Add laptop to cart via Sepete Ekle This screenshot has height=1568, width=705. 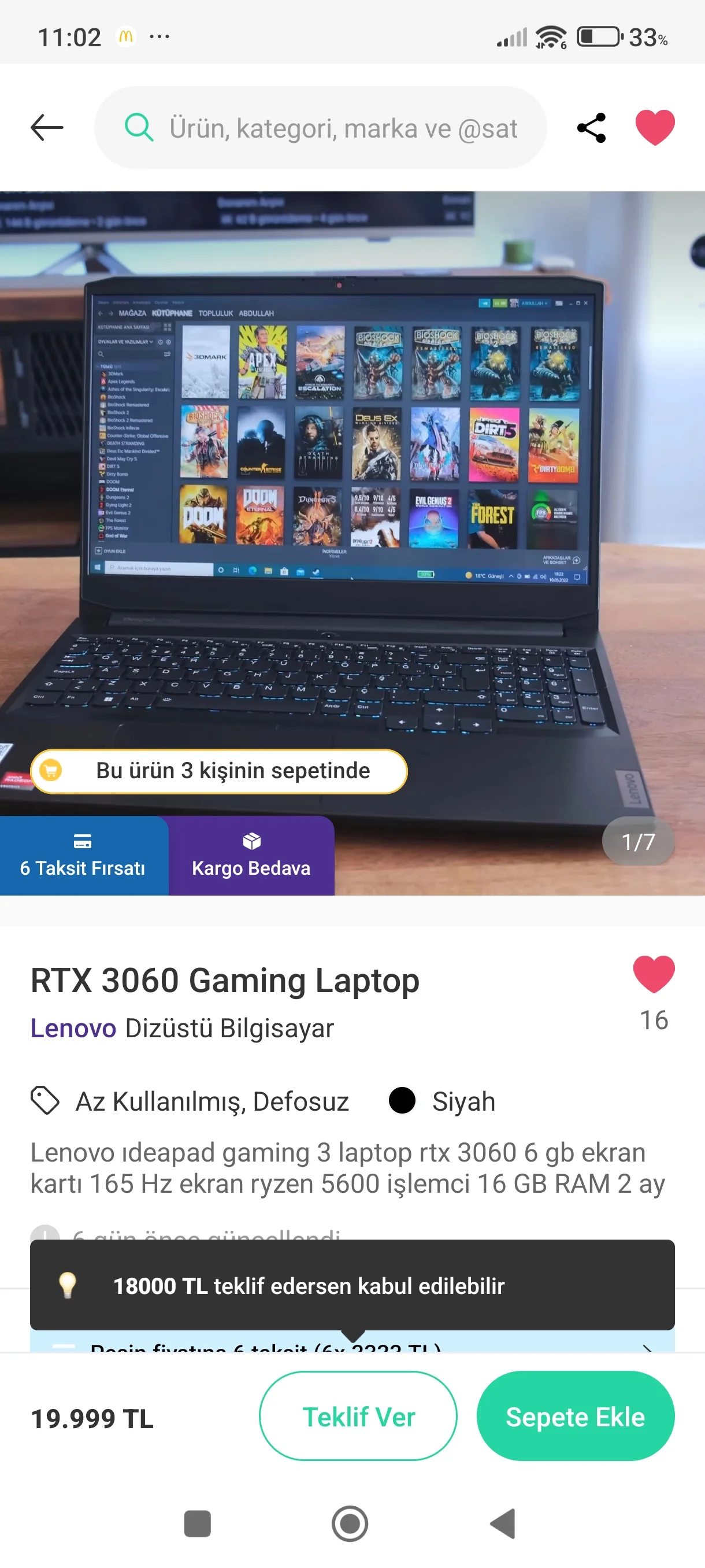click(x=575, y=1417)
